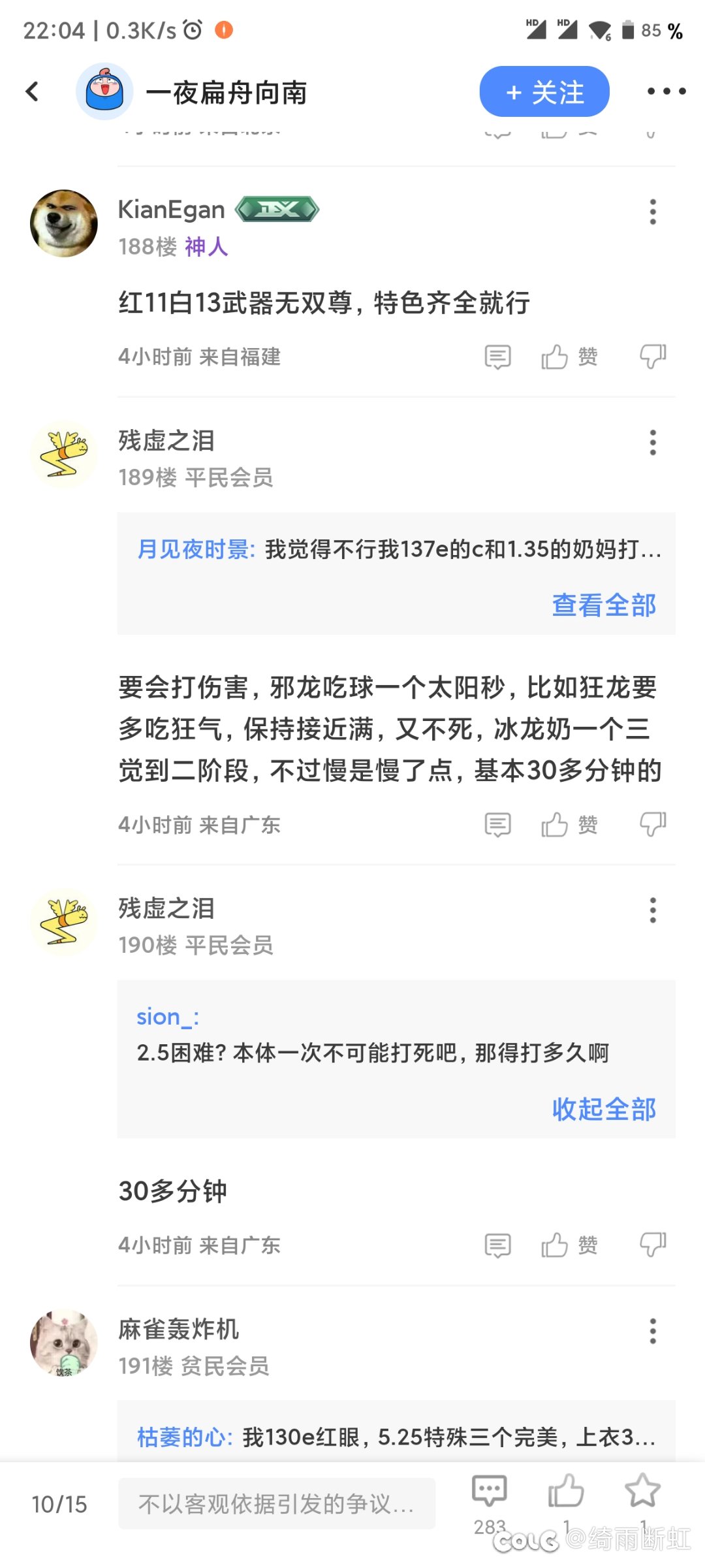Dislike KianEgan's 188楼 comment
Viewport: 705px width, 1568px height.
point(653,357)
